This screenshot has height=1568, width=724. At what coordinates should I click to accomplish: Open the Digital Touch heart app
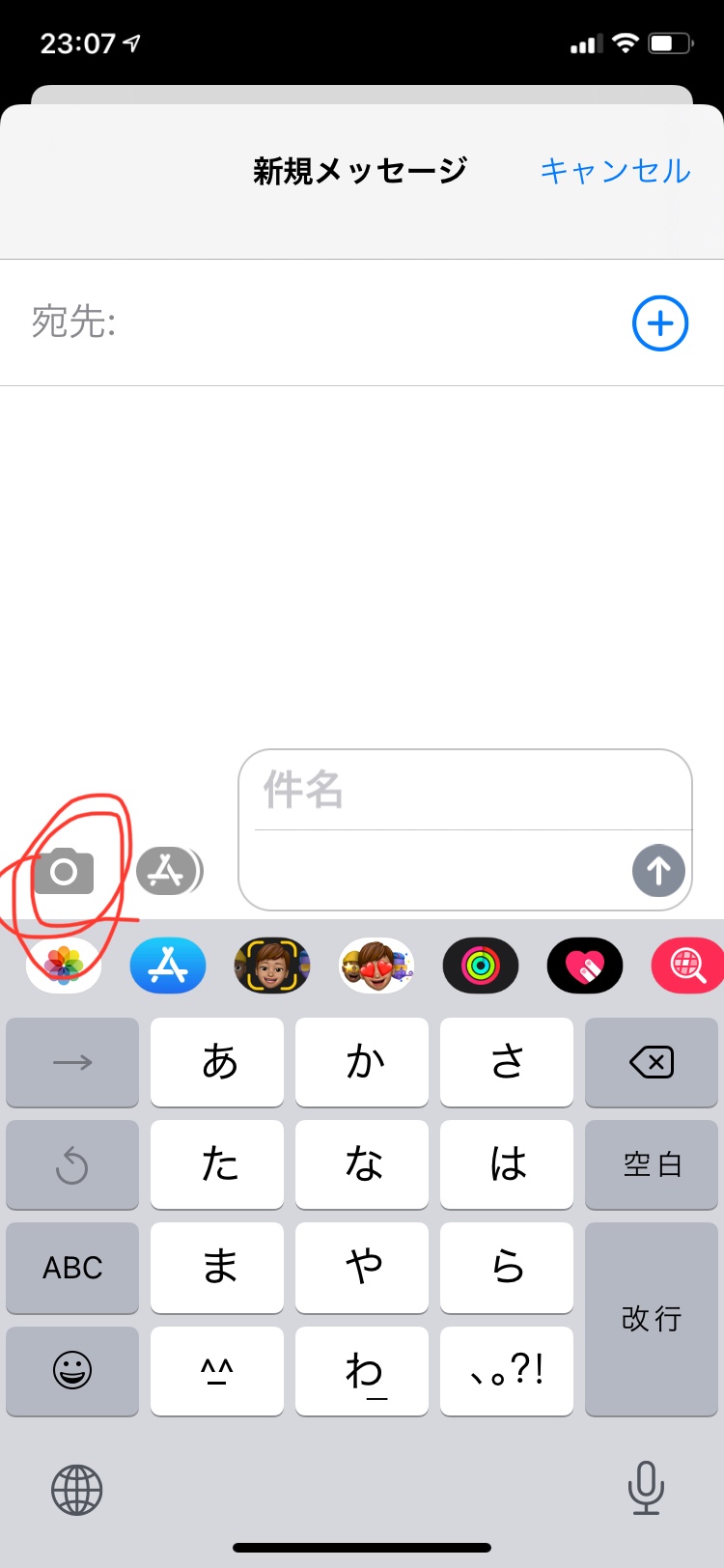pyautogui.click(x=585, y=966)
